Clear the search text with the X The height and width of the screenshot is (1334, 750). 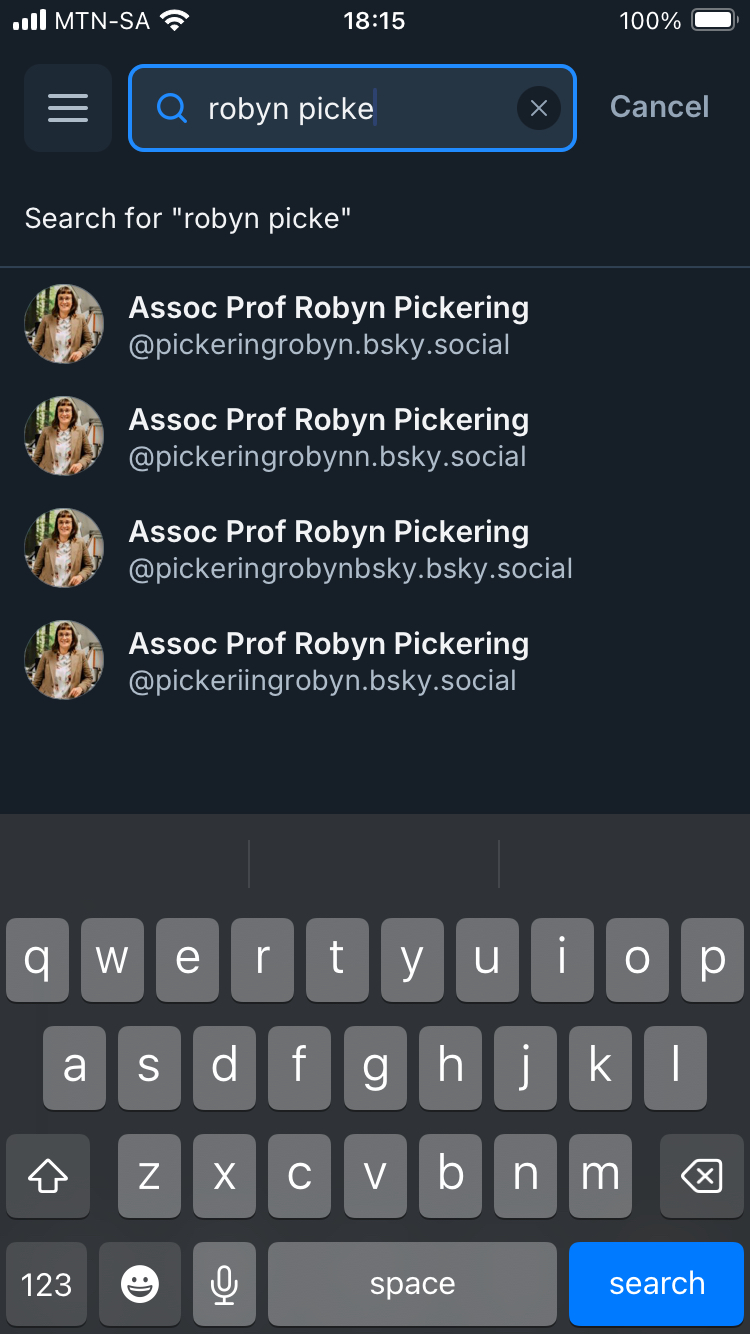click(x=538, y=108)
